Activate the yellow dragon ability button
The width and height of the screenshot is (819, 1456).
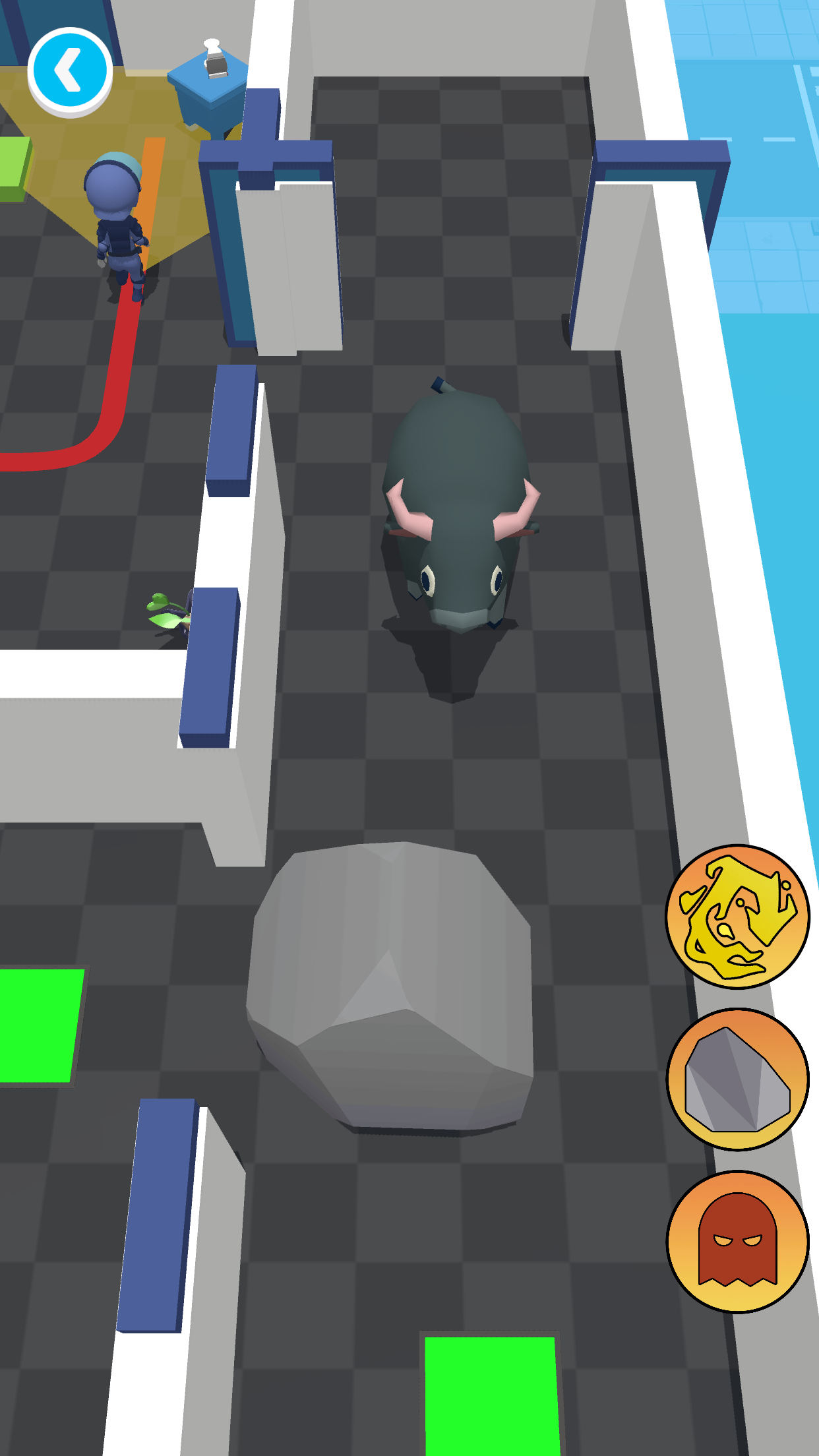[x=737, y=917]
